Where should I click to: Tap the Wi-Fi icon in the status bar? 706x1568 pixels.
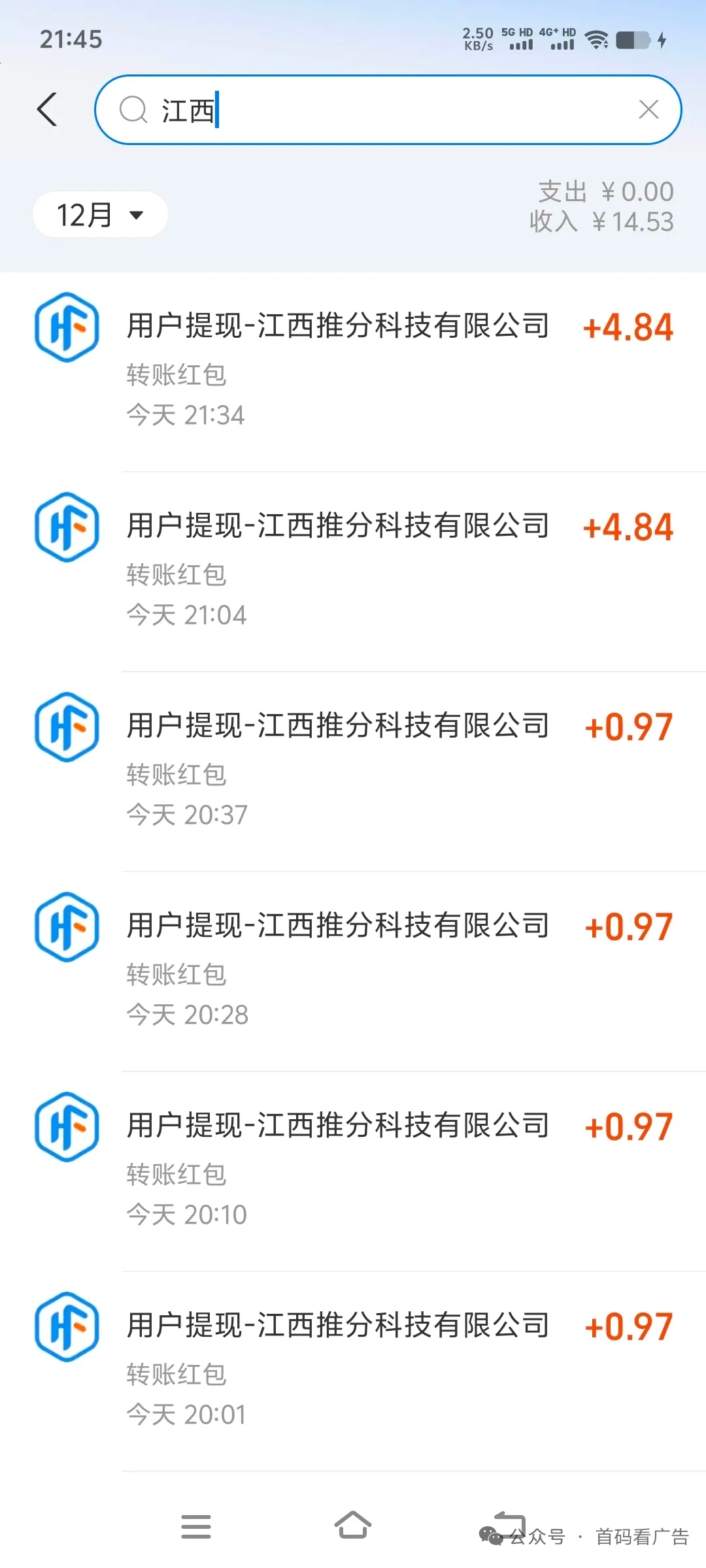coord(597,39)
